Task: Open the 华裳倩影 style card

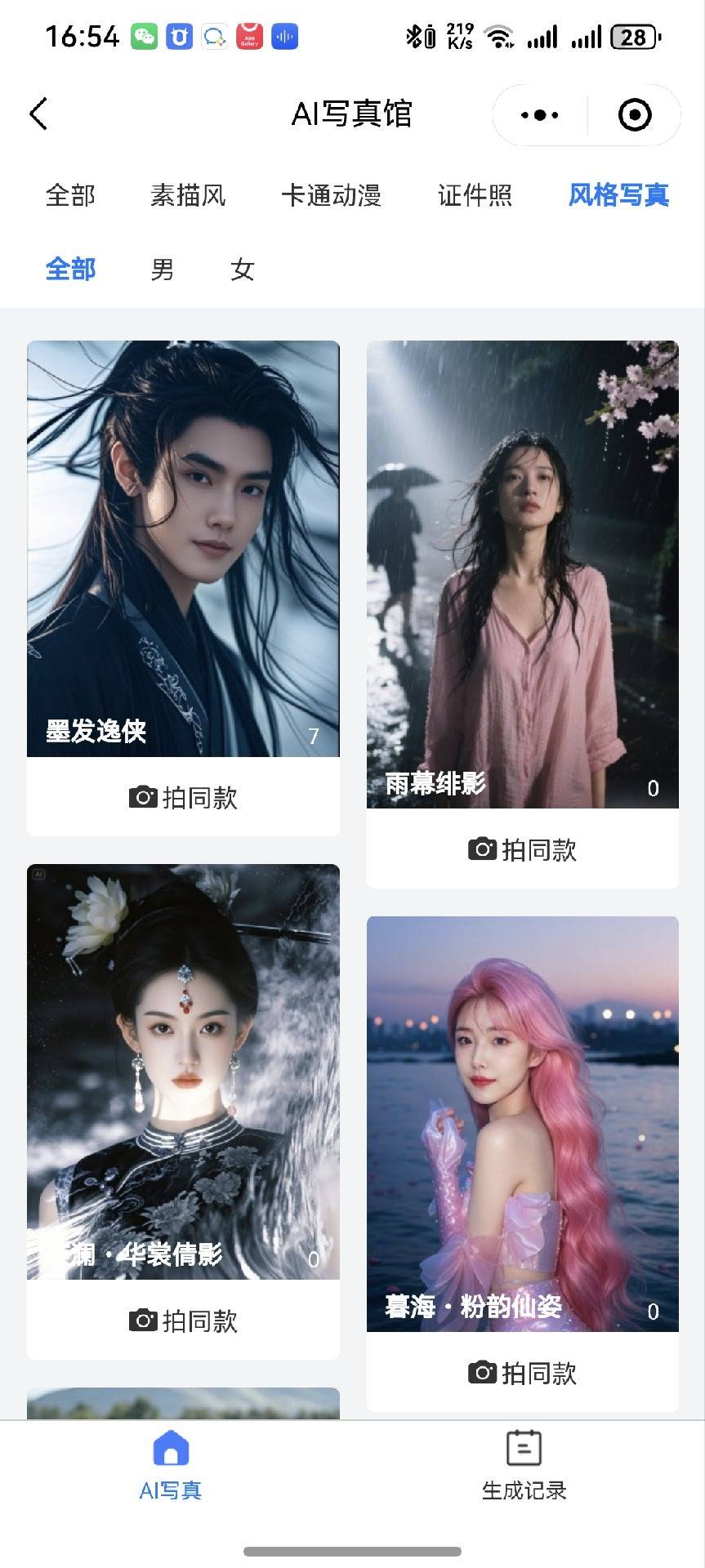Action: coord(183,1071)
